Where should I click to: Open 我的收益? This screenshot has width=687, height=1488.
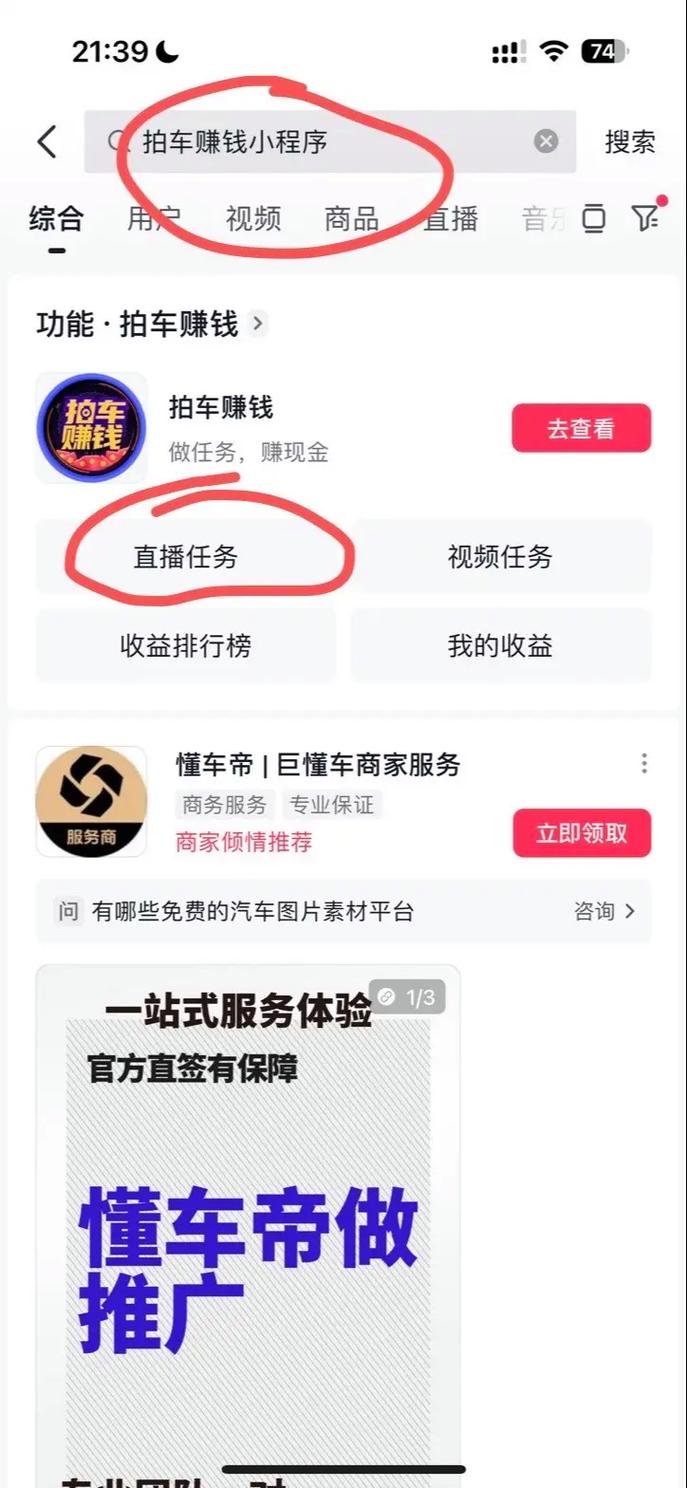[x=500, y=646]
